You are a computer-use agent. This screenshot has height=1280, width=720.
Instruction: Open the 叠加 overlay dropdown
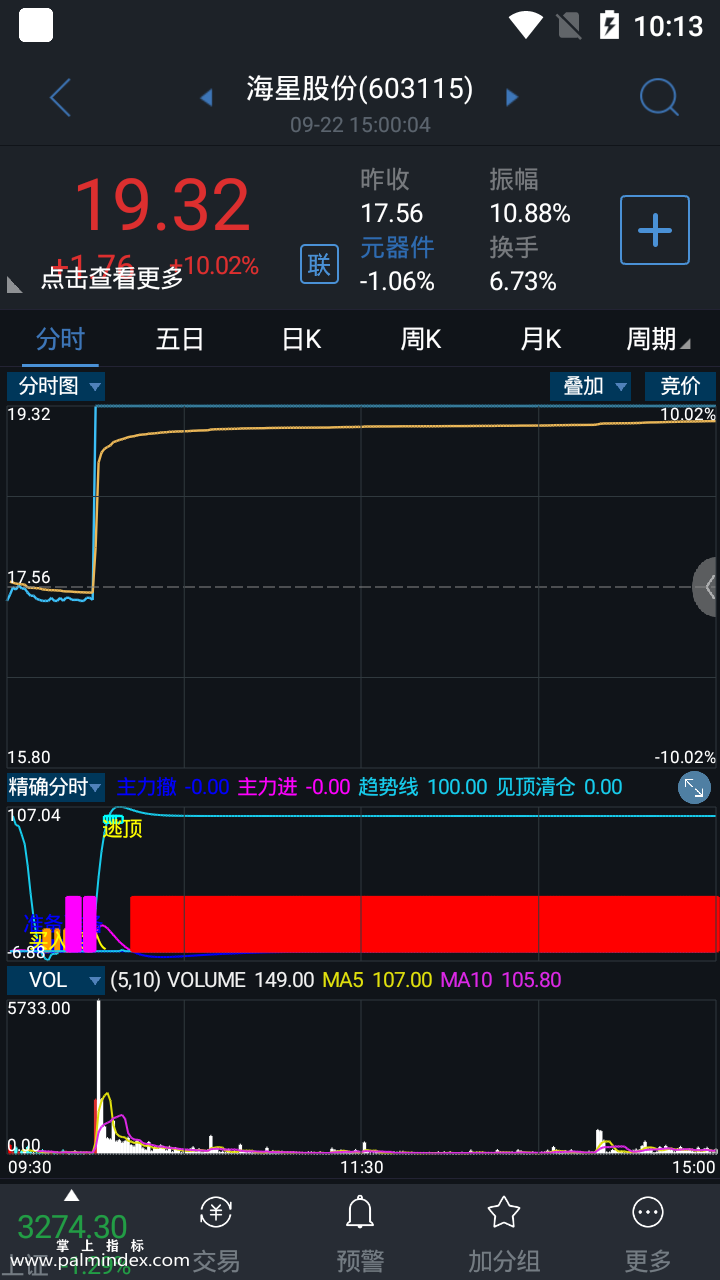pyautogui.click(x=590, y=386)
